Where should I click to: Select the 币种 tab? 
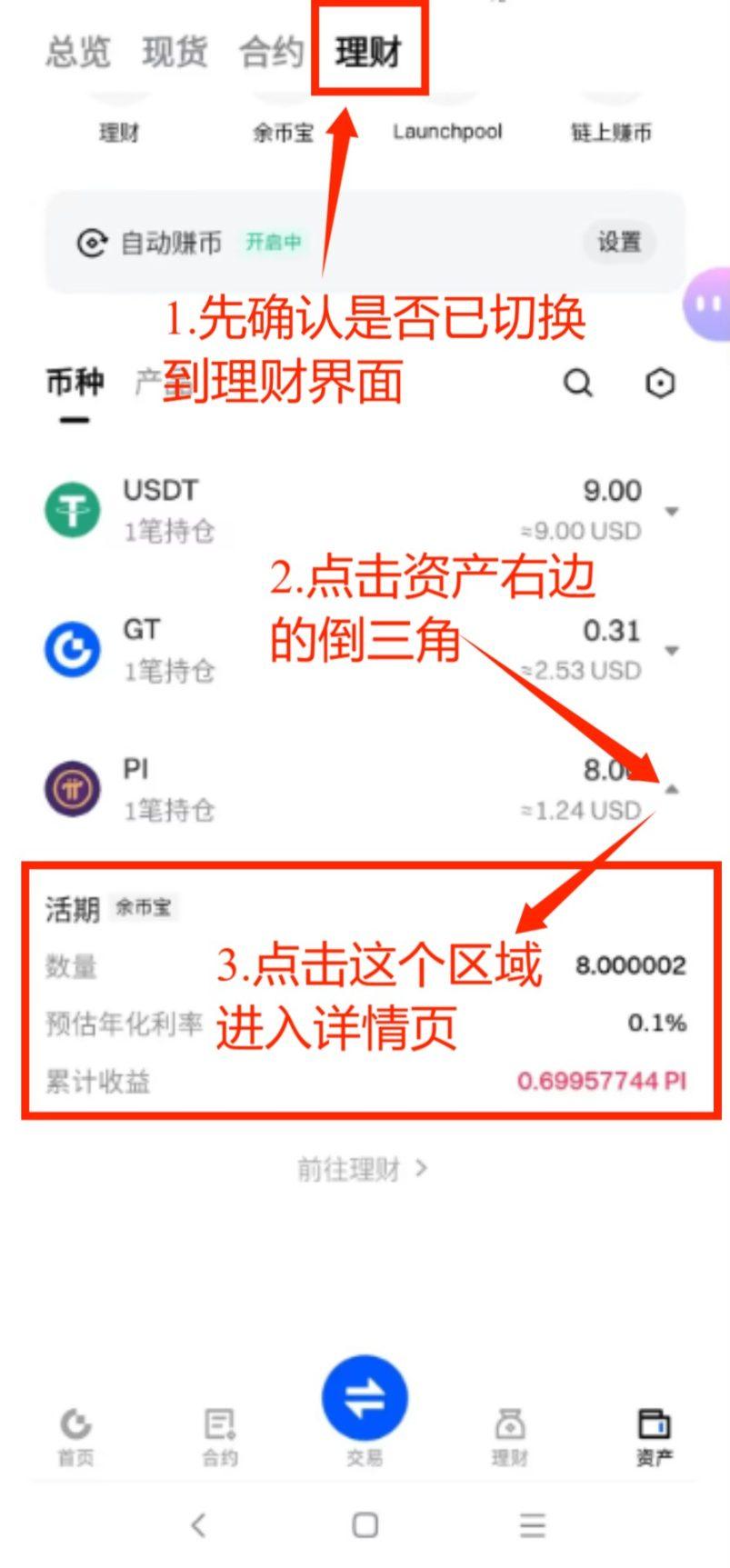75,383
